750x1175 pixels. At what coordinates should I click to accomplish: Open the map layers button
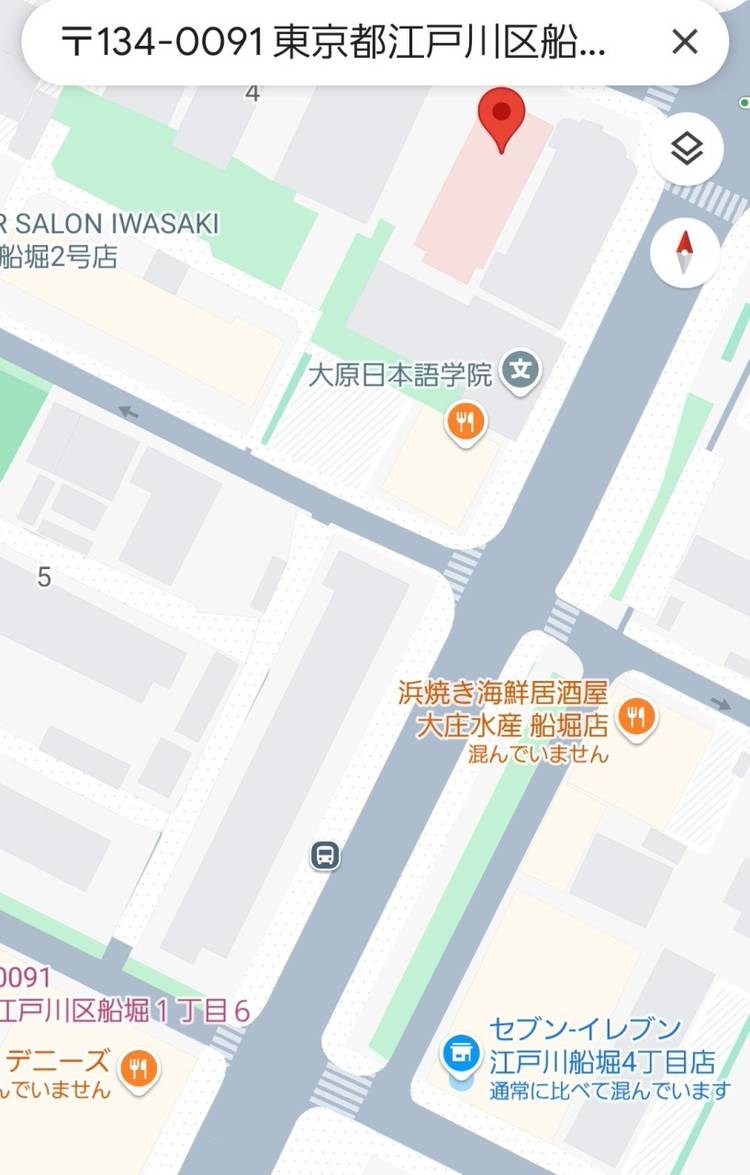686,149
